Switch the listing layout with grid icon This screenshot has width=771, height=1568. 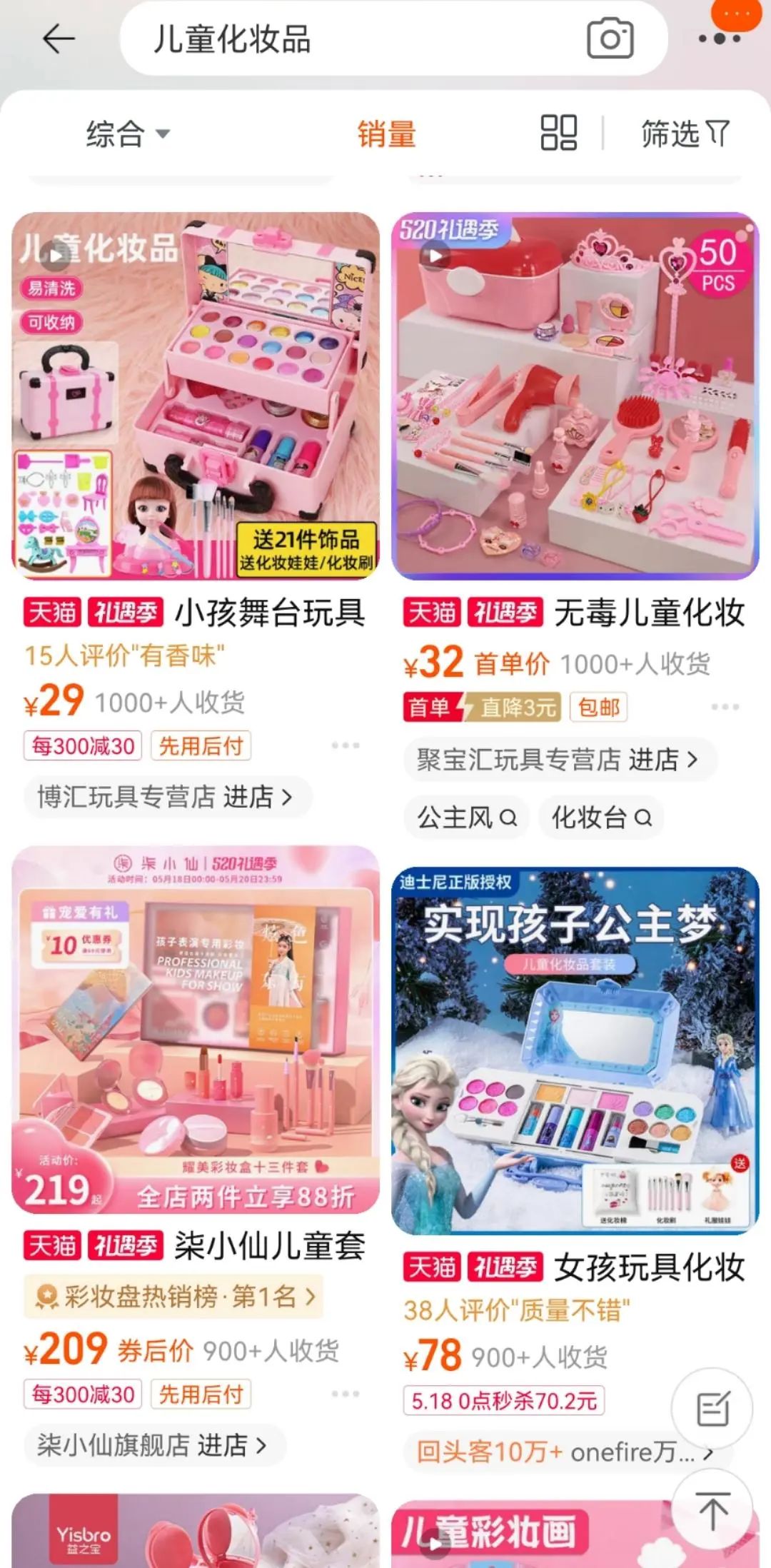pos(558,133)
